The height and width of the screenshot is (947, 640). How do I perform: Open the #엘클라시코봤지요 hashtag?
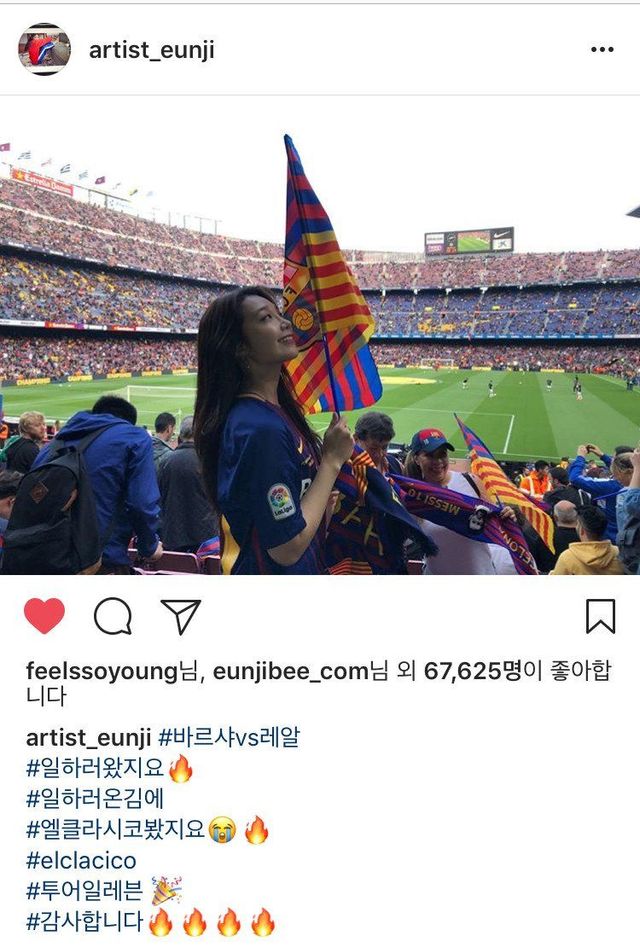[x=116, y=829]
